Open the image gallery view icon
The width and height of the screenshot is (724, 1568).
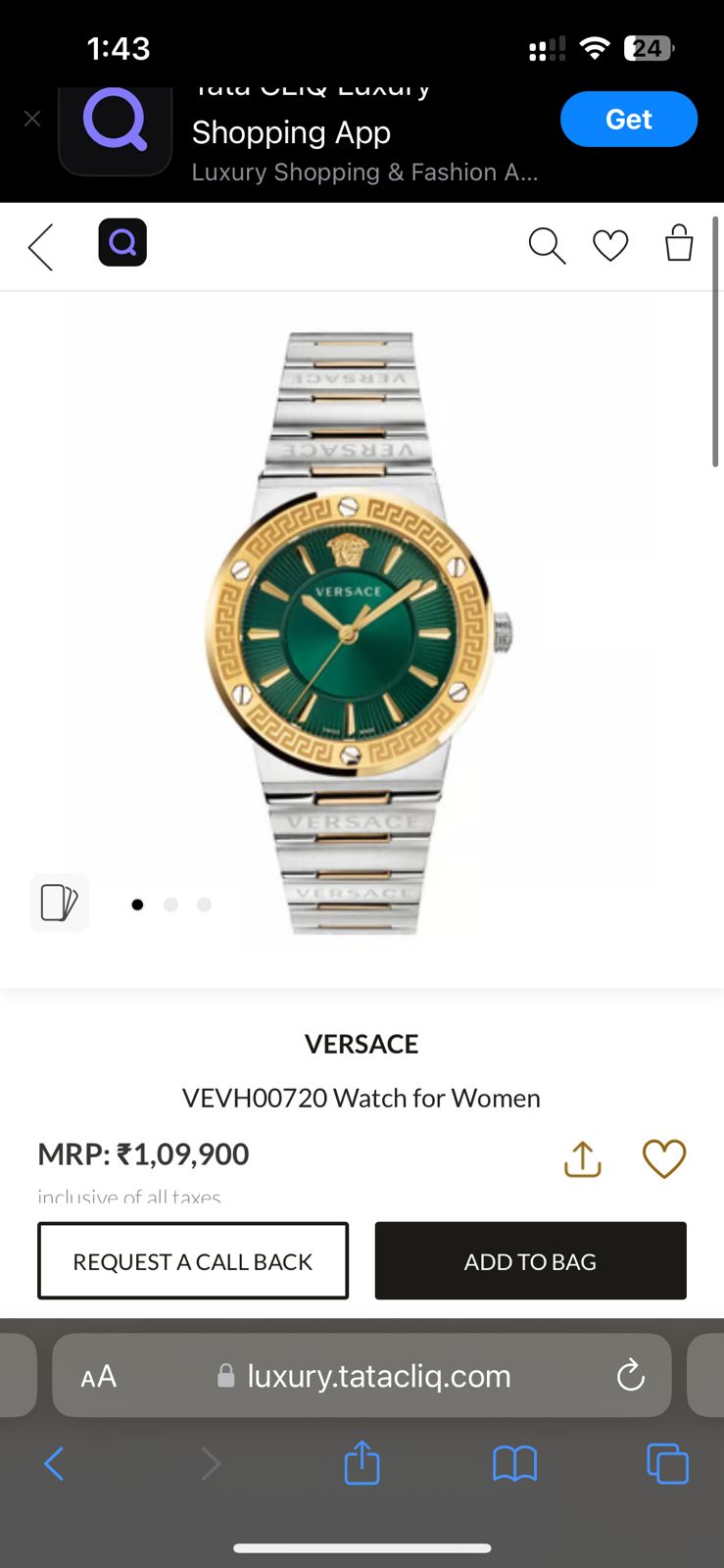[x=59, y=903]
